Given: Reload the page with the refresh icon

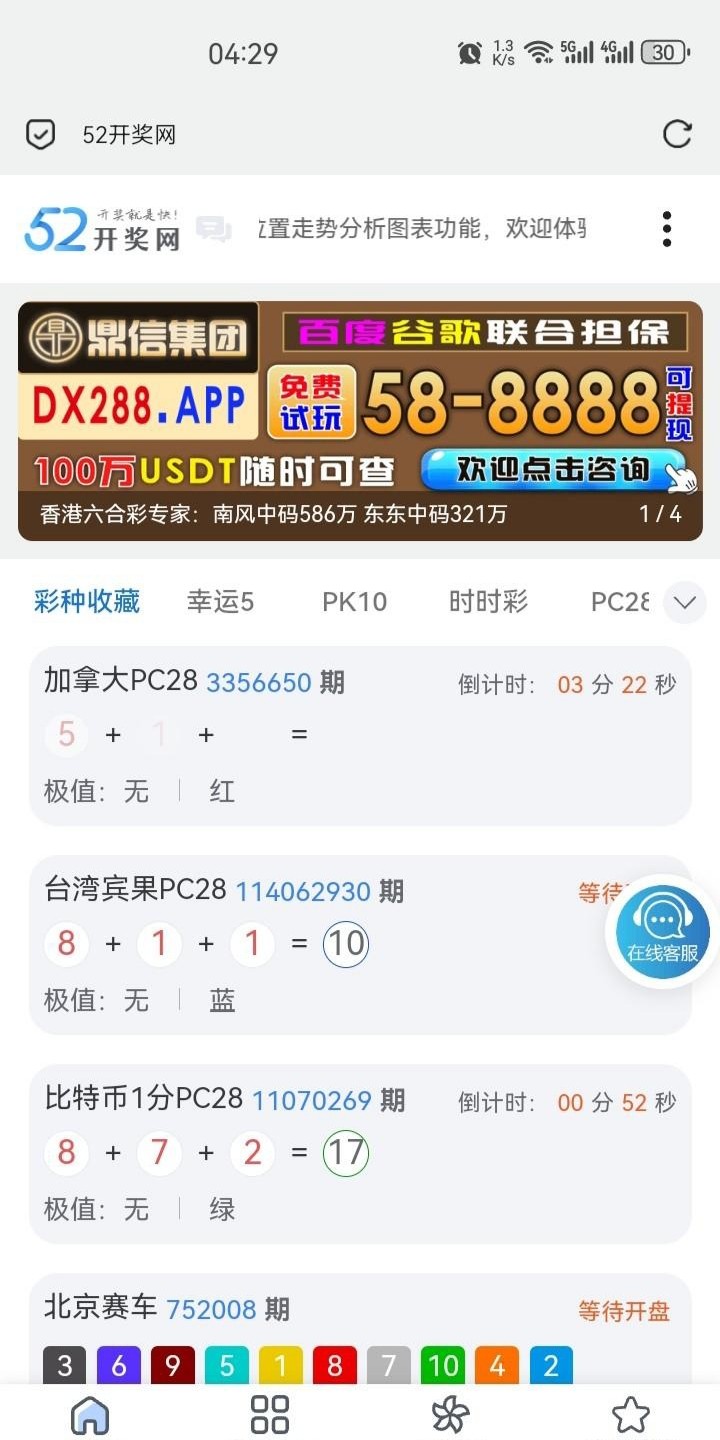Looking at the screenshot, I should click(677, 134).
